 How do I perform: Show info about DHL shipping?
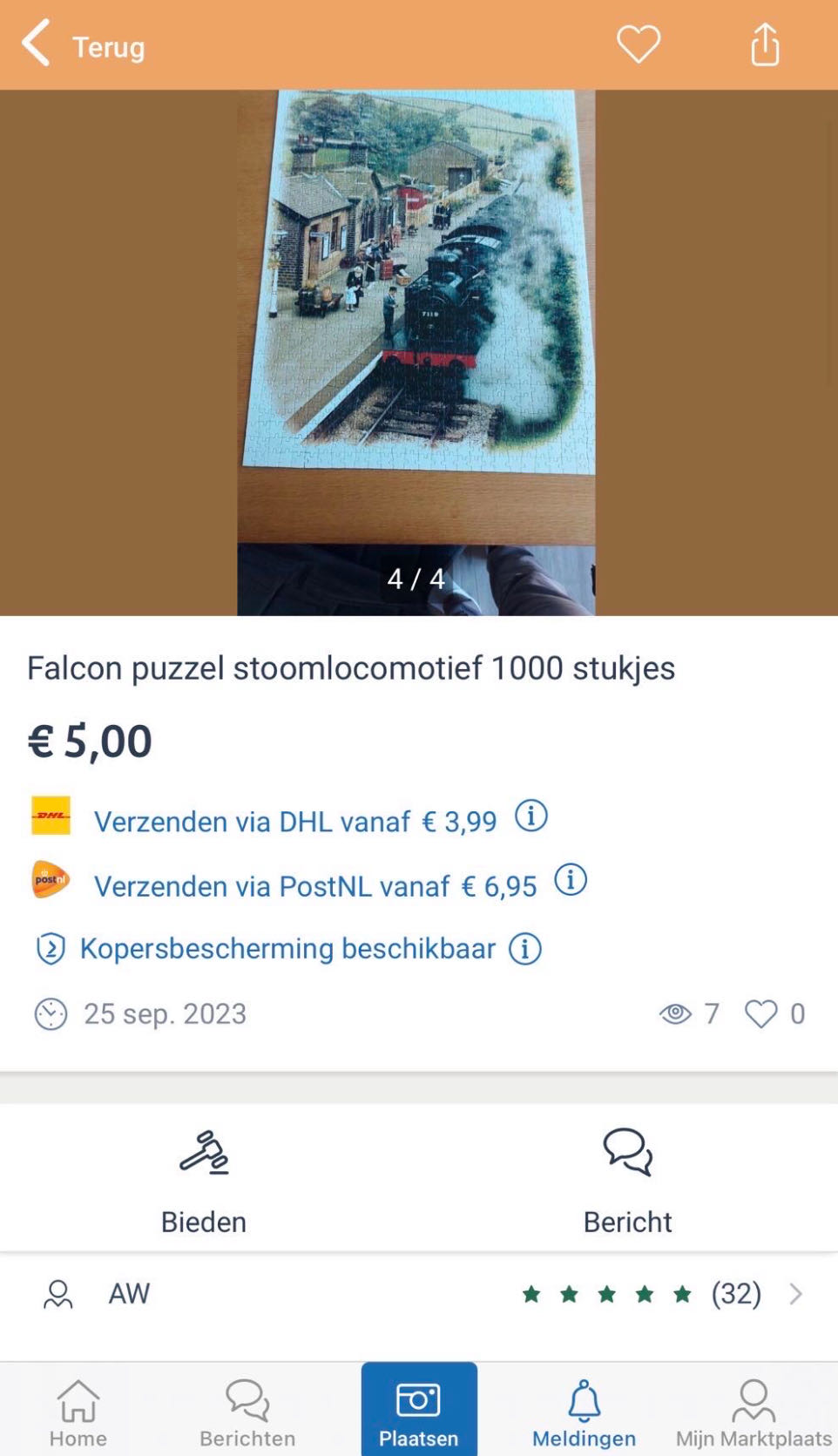click(x=531, y=817)
